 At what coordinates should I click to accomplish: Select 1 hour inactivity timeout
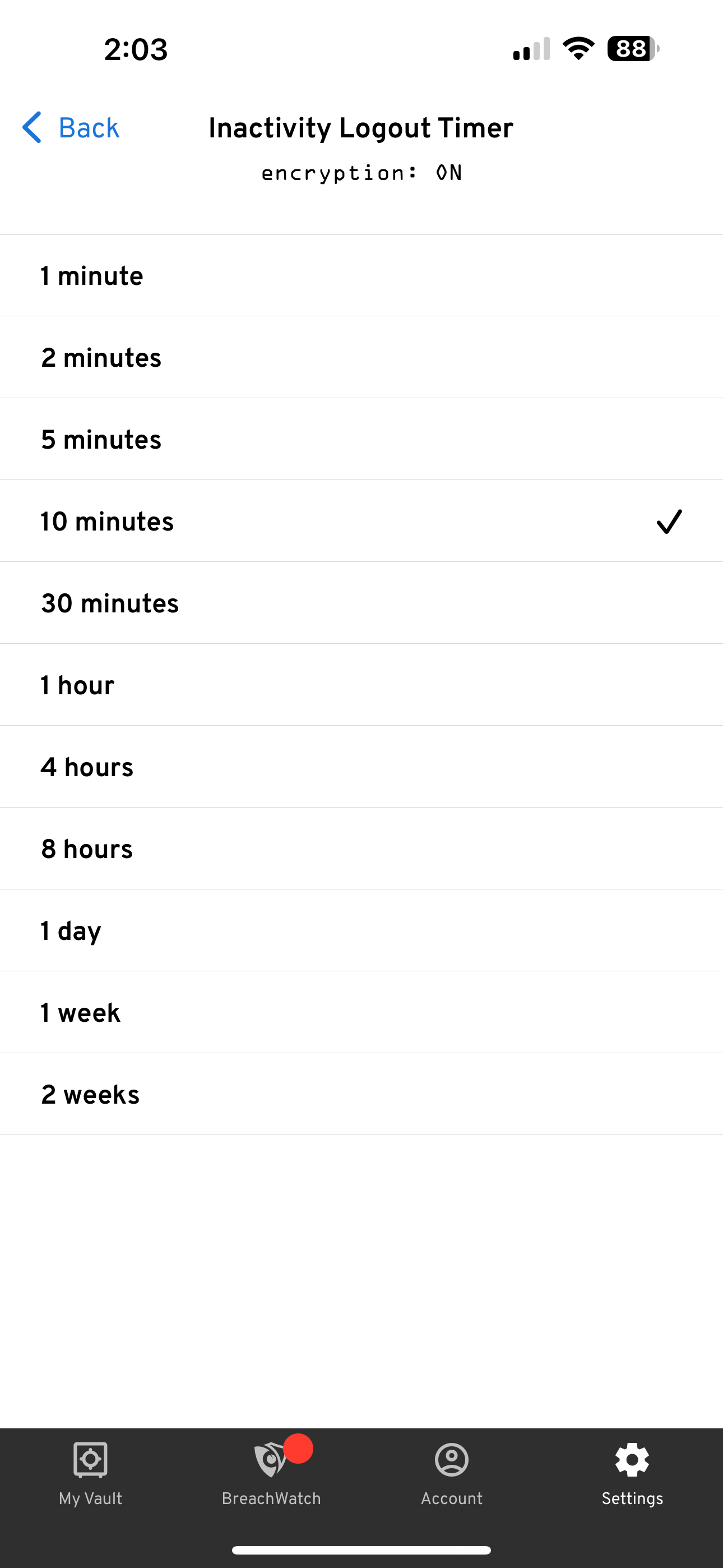[x=361, y=685]
